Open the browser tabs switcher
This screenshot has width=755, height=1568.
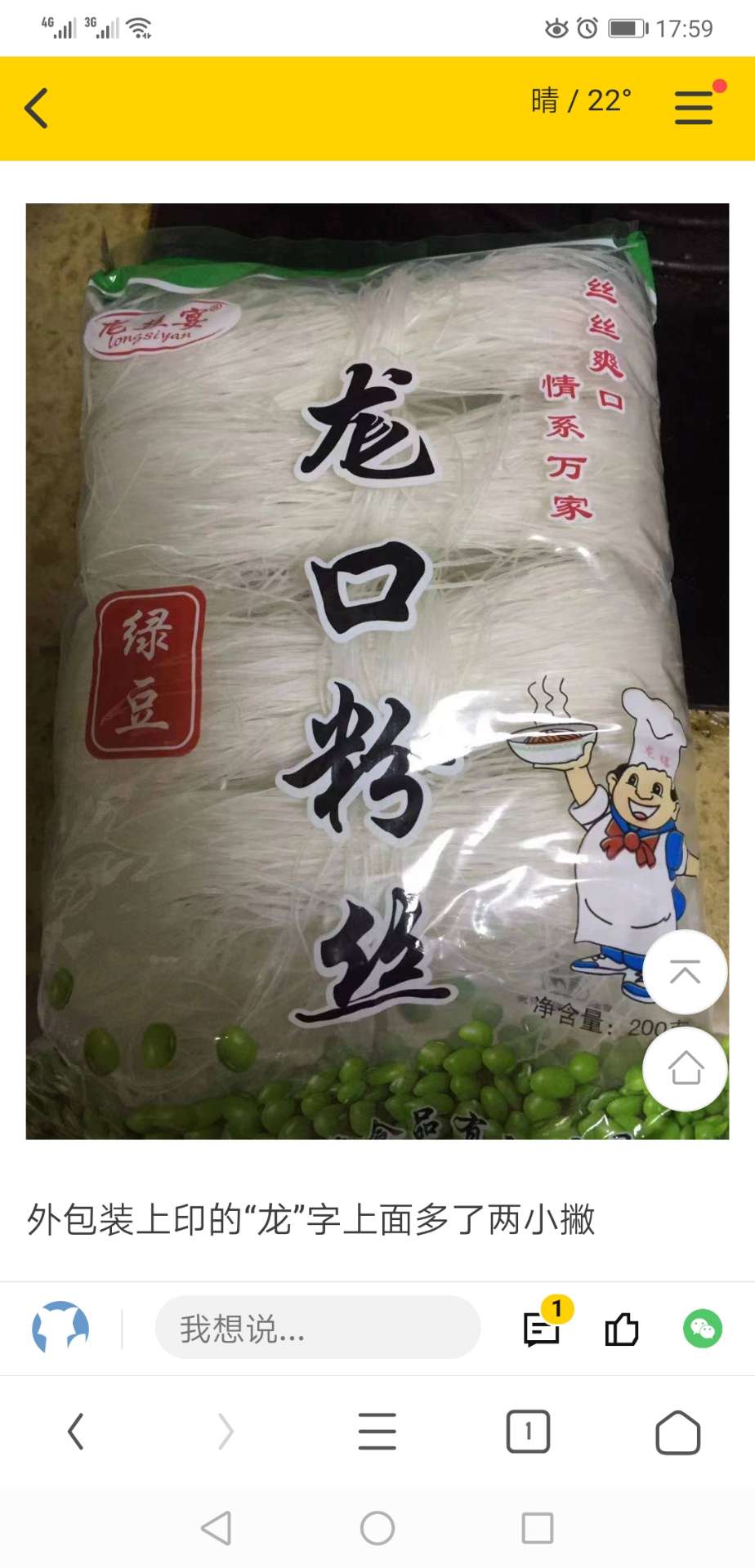click(x=528, y=1431)
